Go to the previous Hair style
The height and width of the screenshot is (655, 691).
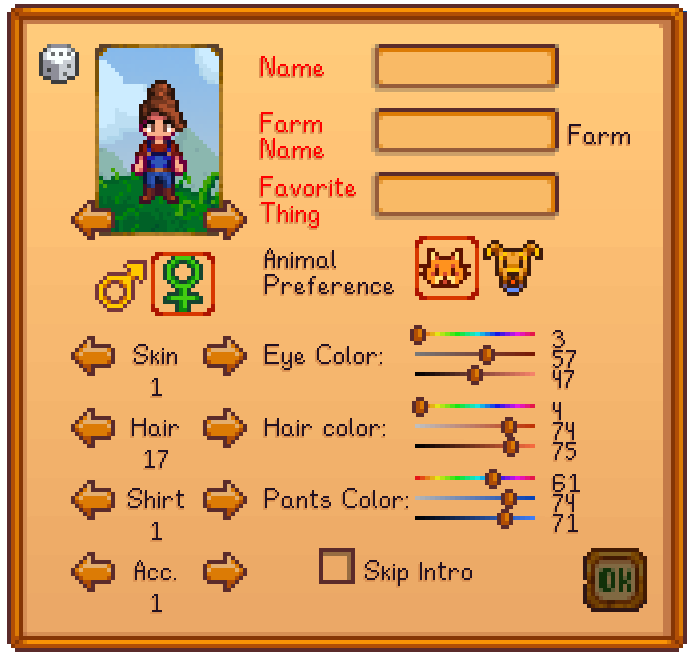click(x=92, y=428)
